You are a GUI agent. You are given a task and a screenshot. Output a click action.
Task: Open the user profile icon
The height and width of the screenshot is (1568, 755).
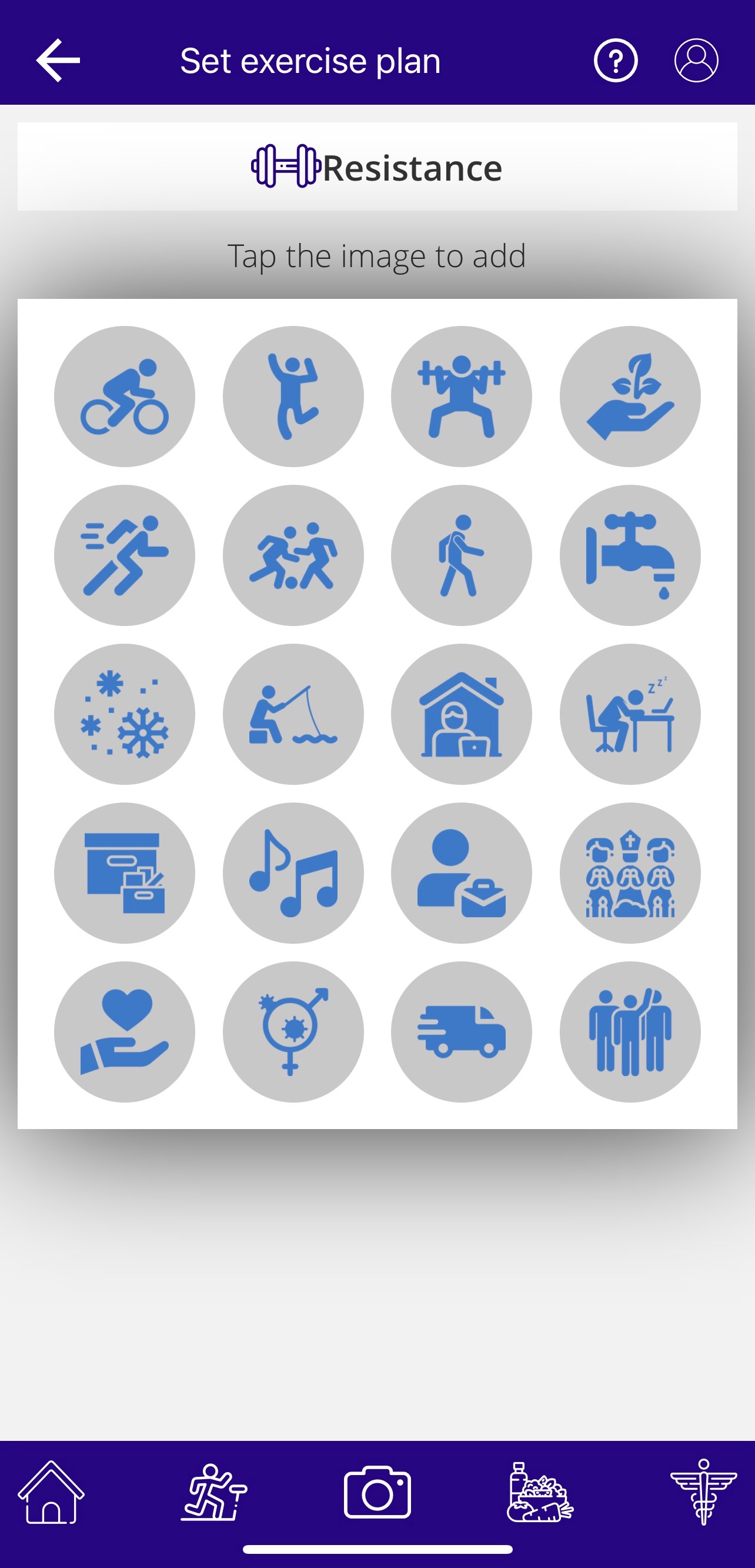tap(696, 60)
